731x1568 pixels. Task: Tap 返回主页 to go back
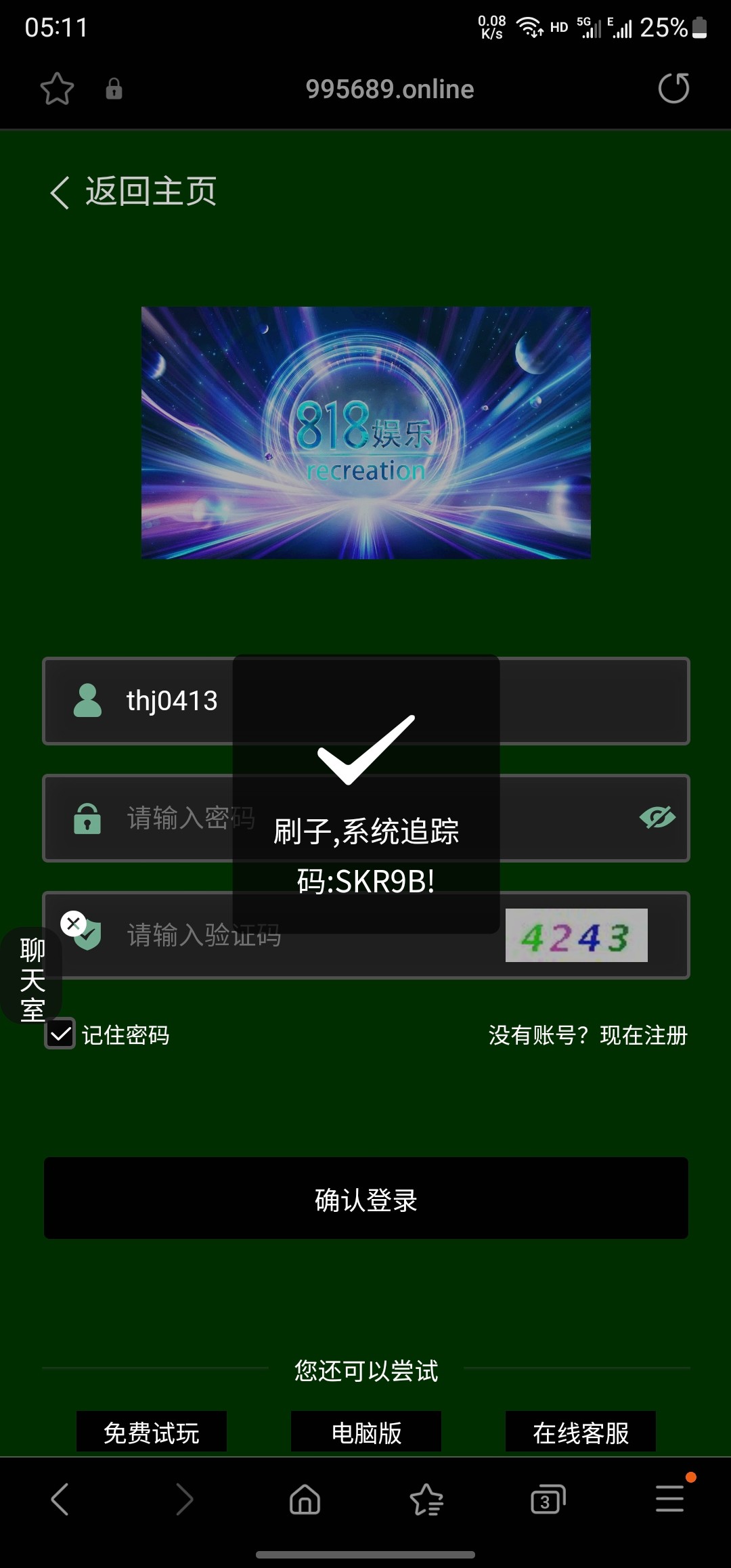coord(134,192)
